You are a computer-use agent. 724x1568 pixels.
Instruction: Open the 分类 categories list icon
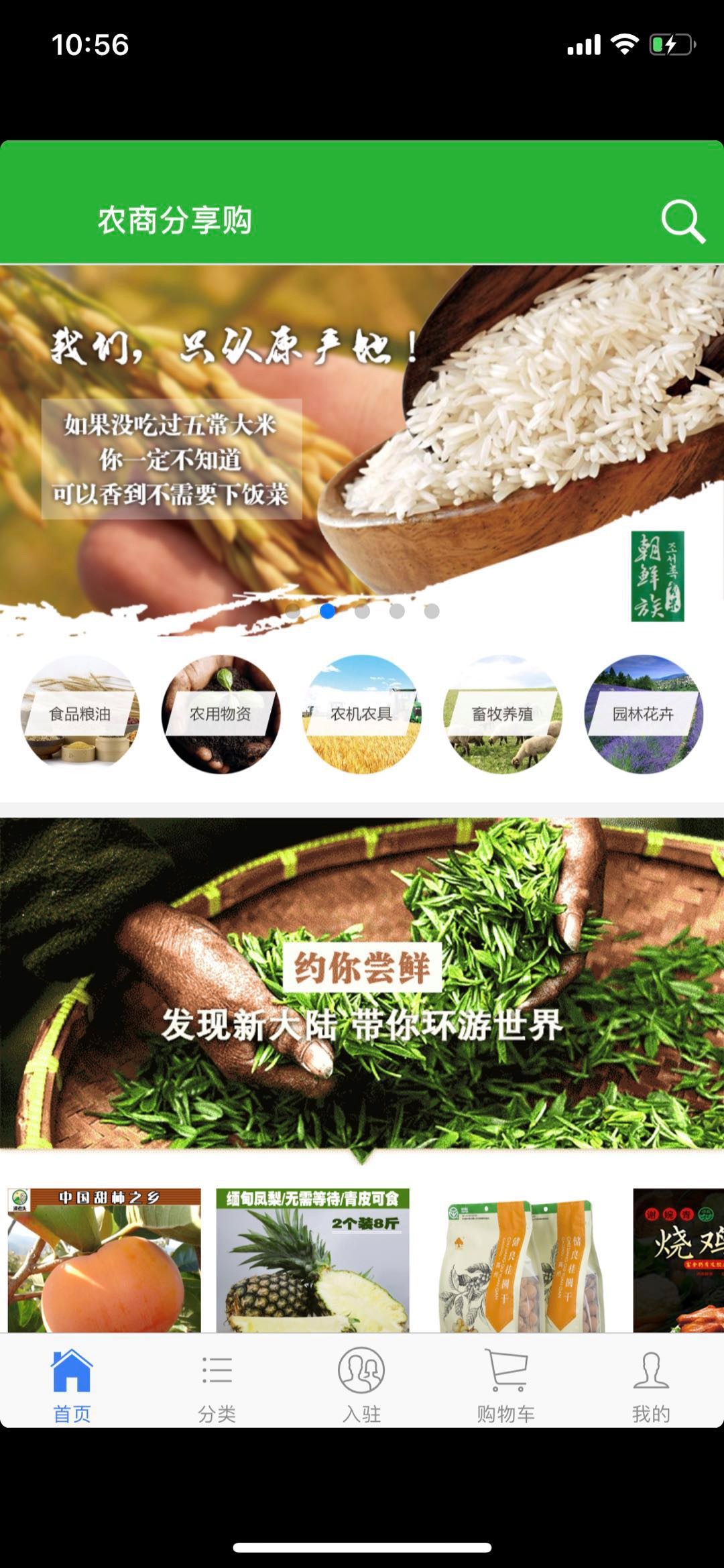(217, 1369)
